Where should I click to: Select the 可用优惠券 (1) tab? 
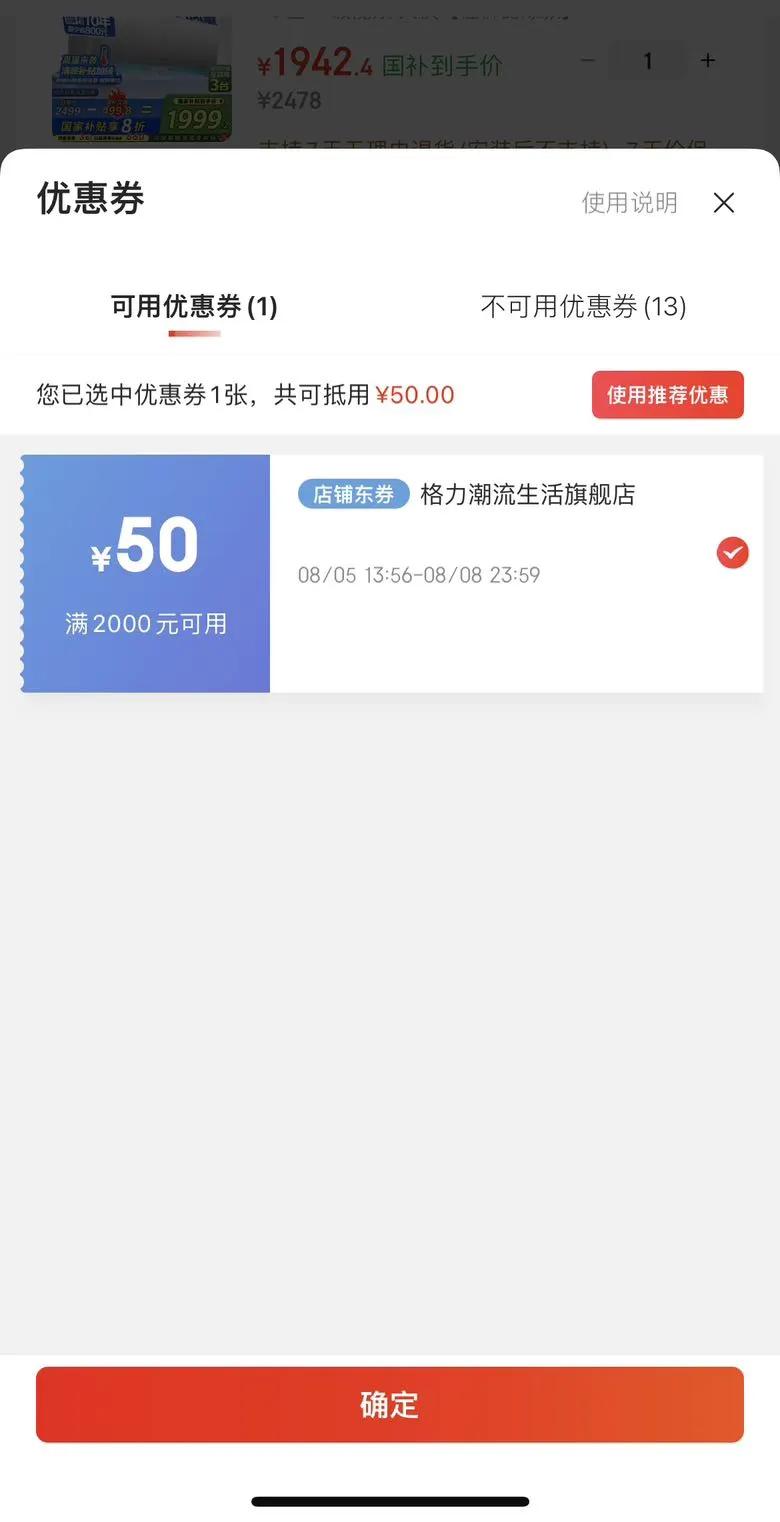tap(194, 306)
